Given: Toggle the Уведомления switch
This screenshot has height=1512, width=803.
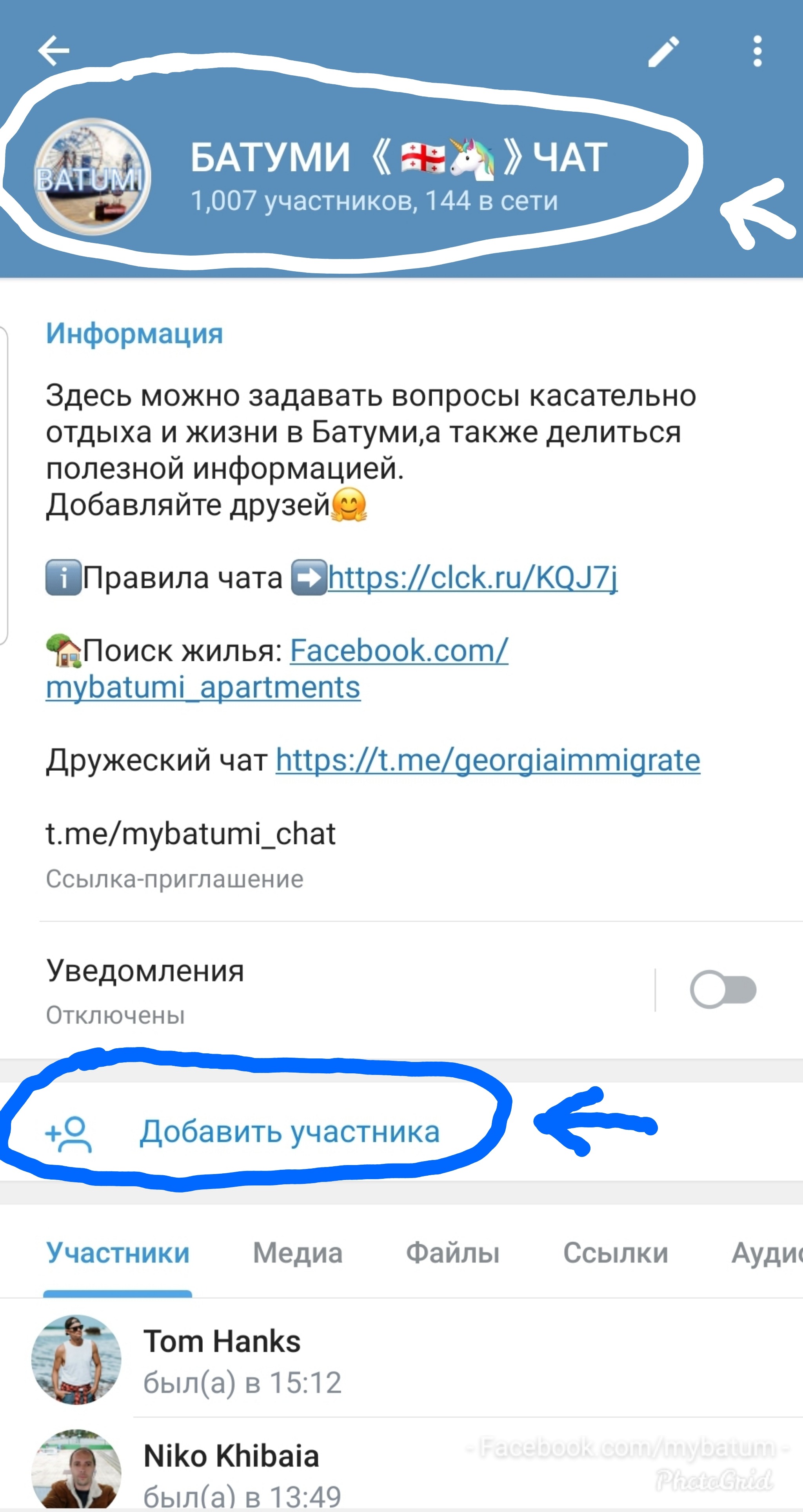Looking at the screenshot, I should 723,989.
